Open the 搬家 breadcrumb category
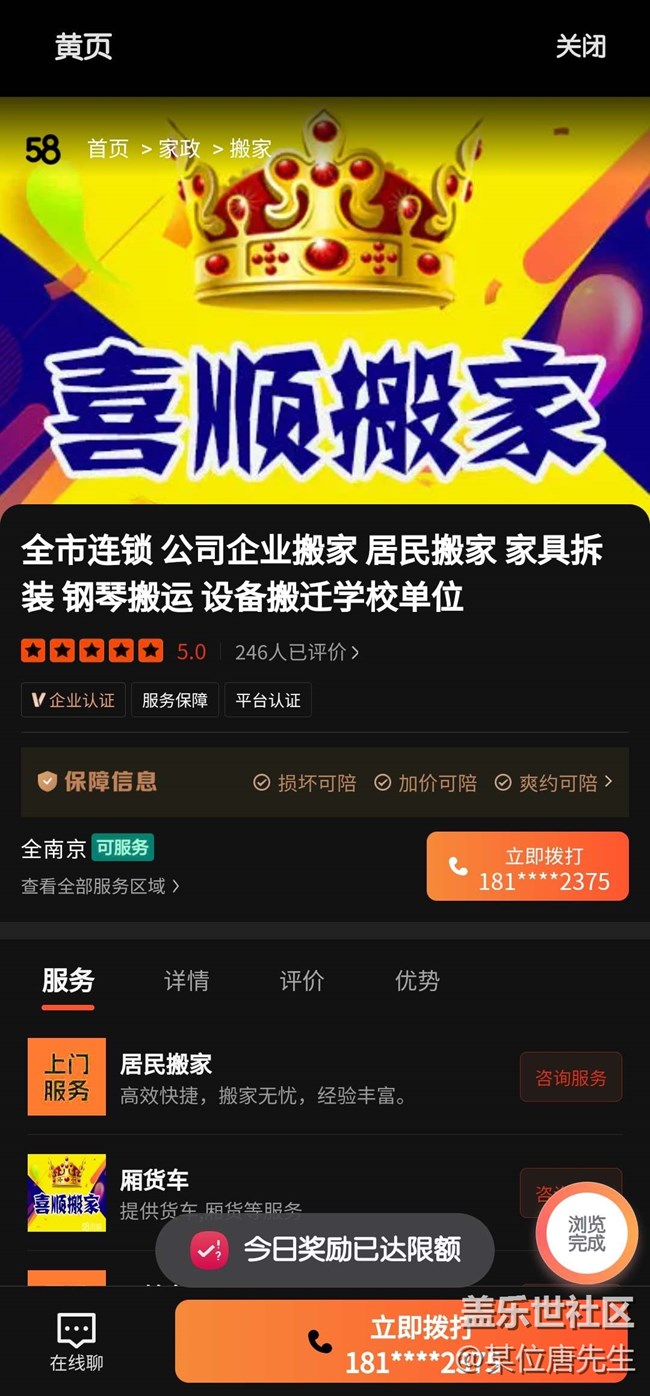Viewport: 650px width, 1396px height. tap(250, 149)
